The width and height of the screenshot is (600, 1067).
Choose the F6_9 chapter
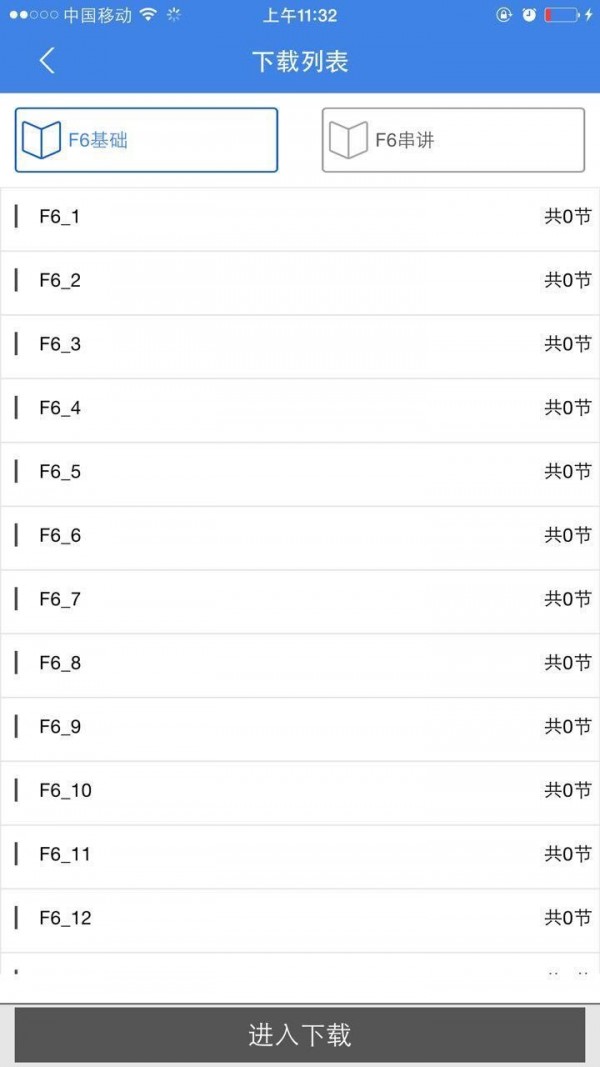[300, 727]
